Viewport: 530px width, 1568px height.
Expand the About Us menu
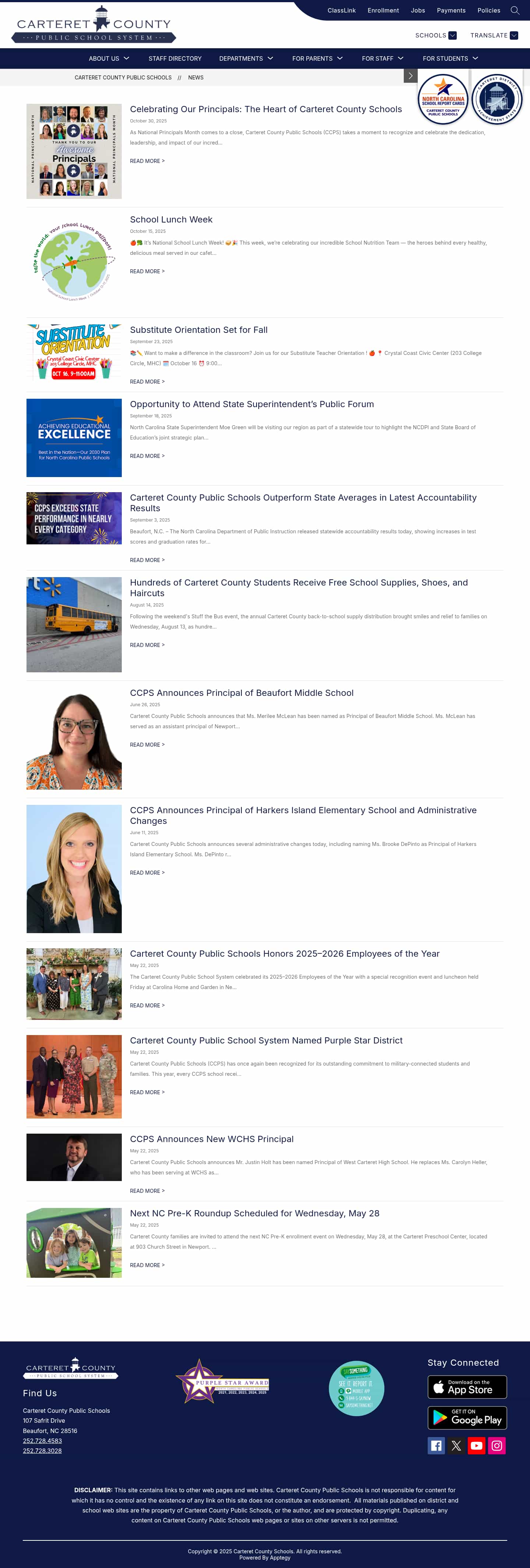click(x=109, y=58)
